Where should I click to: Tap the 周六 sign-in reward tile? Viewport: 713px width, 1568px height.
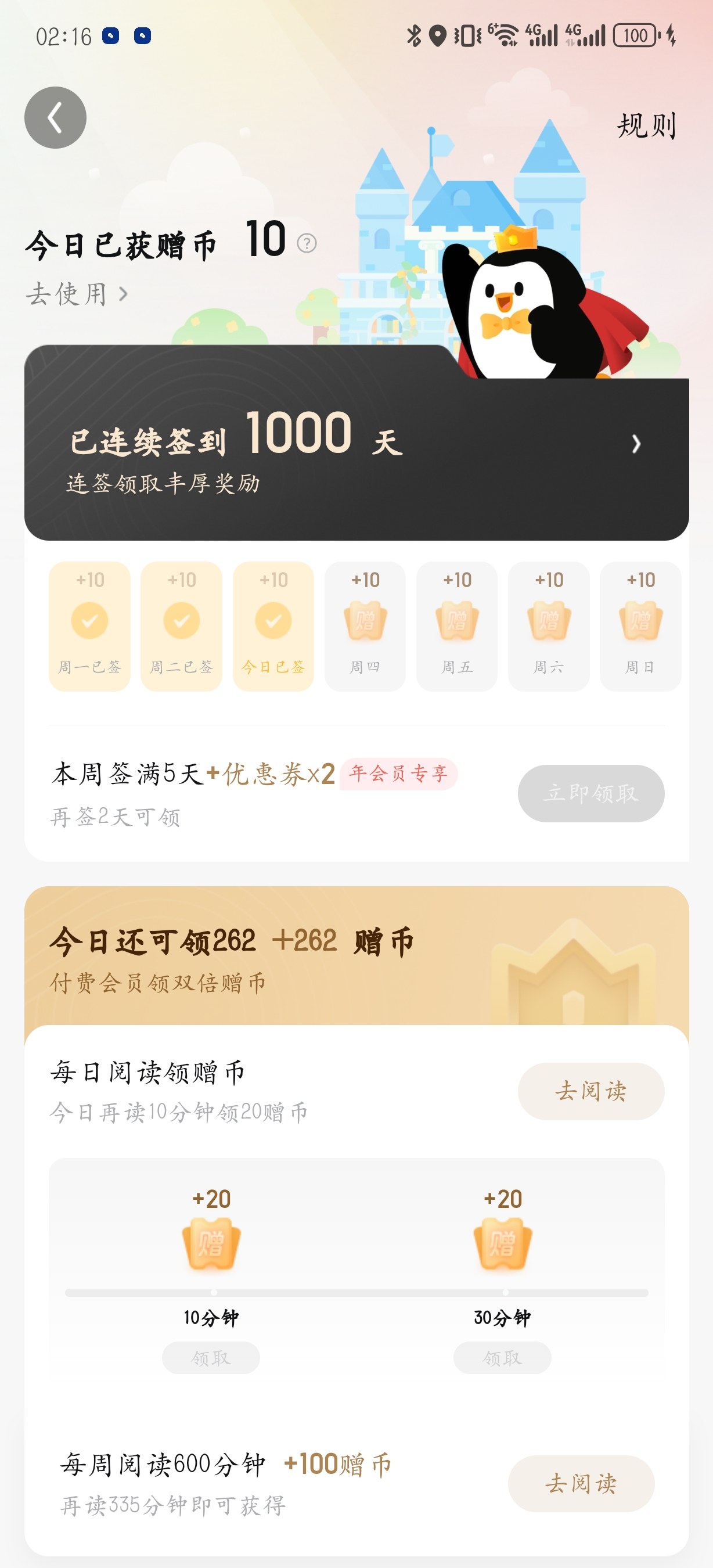click(x=549, y=627)
